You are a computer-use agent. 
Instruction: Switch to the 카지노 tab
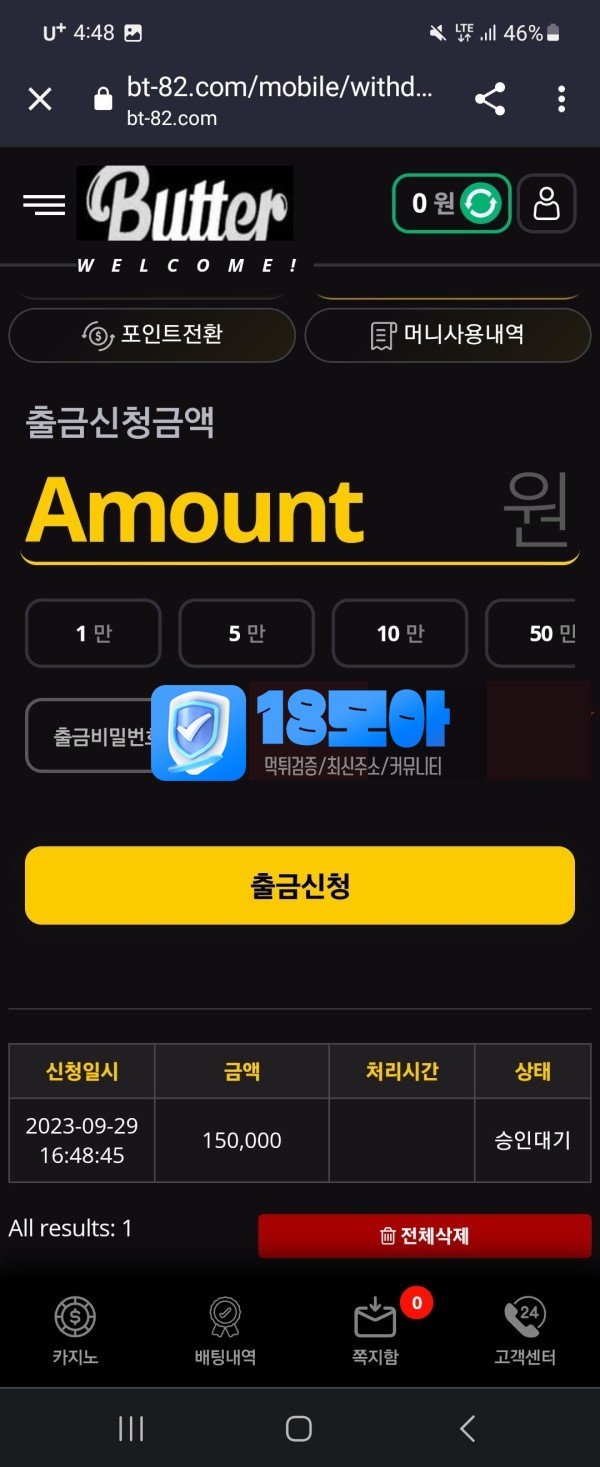(75, 1331)
